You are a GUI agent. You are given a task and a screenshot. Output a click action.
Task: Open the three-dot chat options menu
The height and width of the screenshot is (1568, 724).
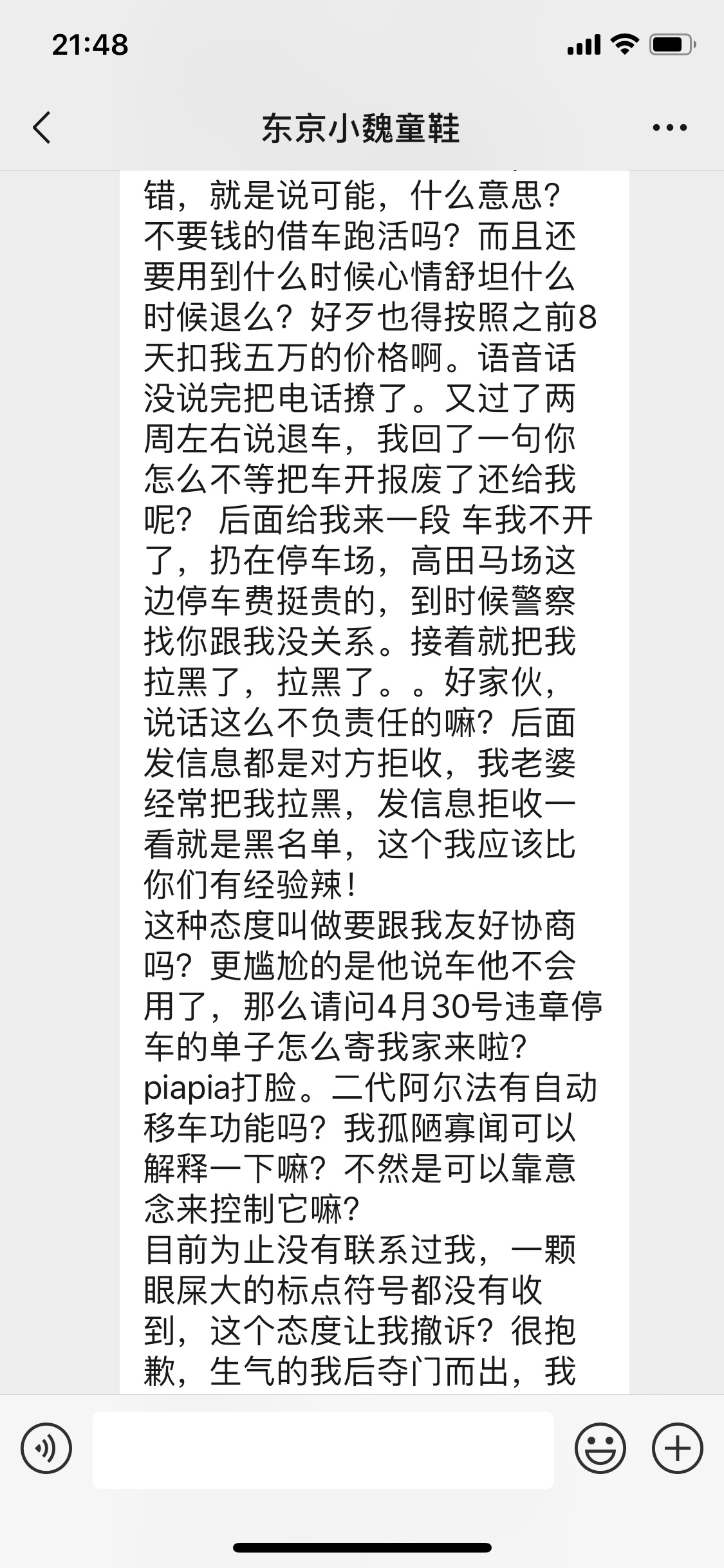tap(669, 127)
